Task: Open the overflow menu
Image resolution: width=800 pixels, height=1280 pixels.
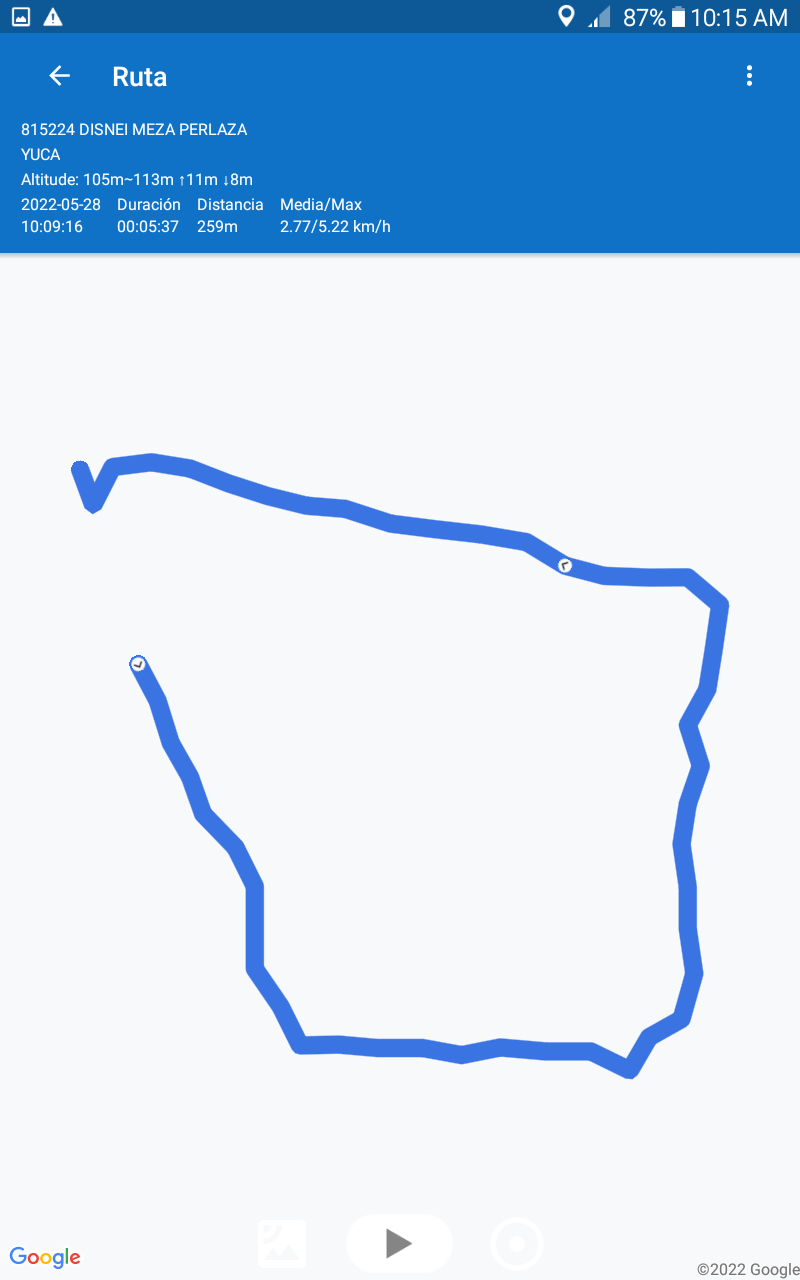Action: click(749, 76)
